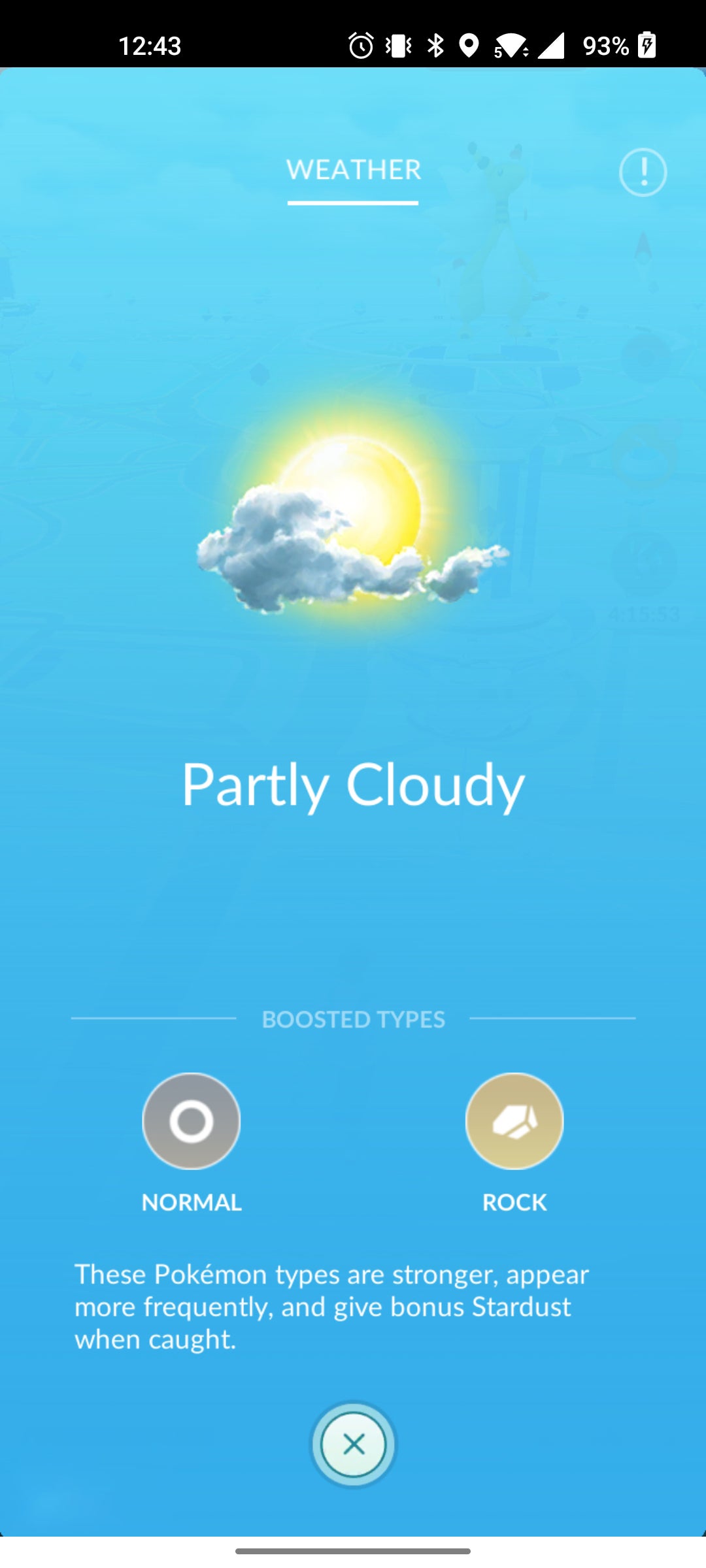The width and height of the screenshot is (706, 1568).
Task: Tap the location pin status icon
Action: click(x=469, y=44)
